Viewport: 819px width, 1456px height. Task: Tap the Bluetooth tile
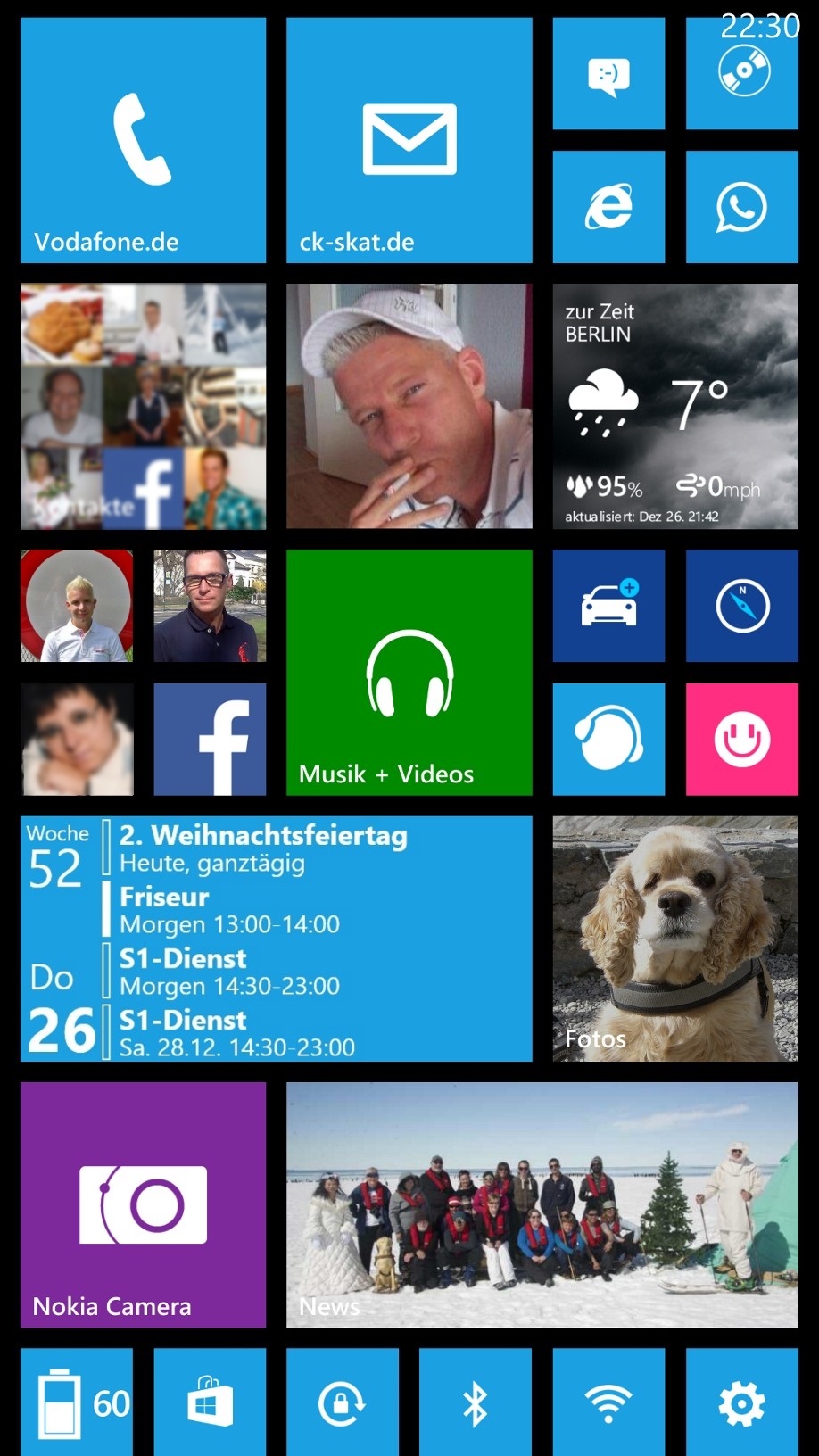pyautogui.click(x=476, y=1402)
